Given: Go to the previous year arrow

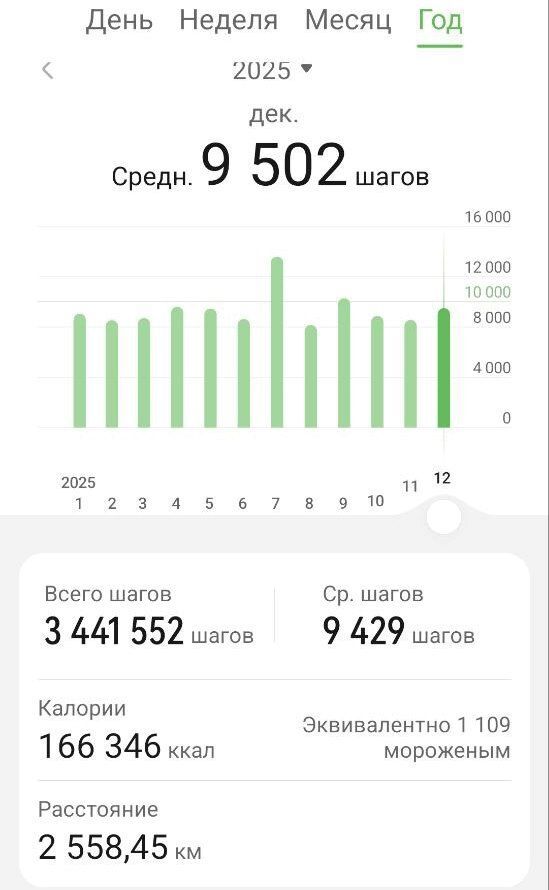Looking at the screenshot, I should pos(48,70).
